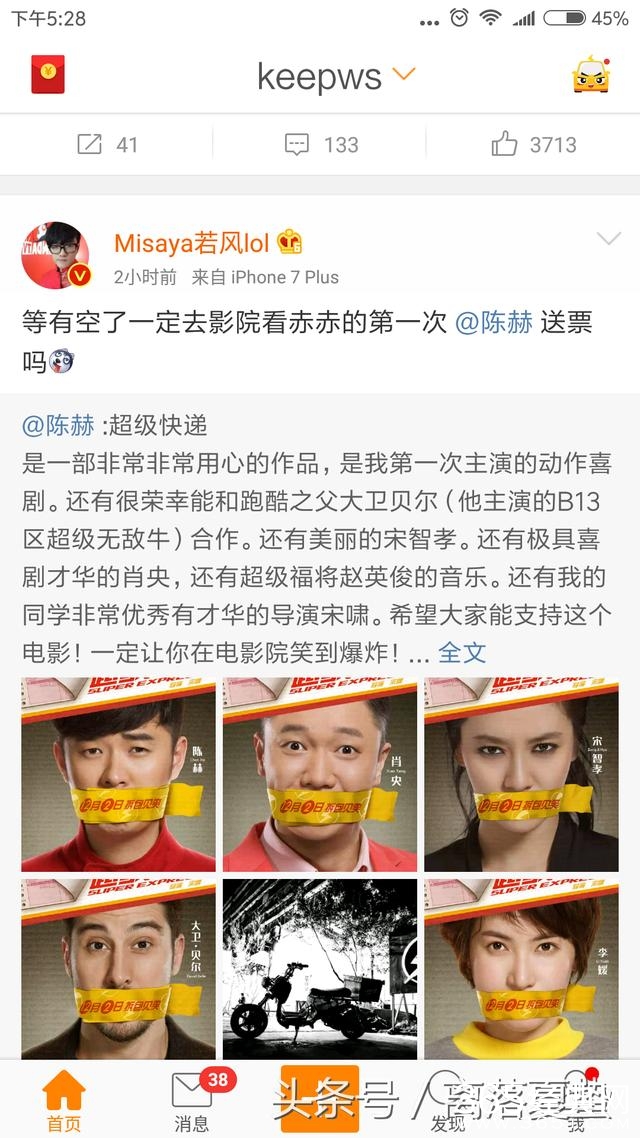
Task: View the 肖央 poster image
Action: 320,774
